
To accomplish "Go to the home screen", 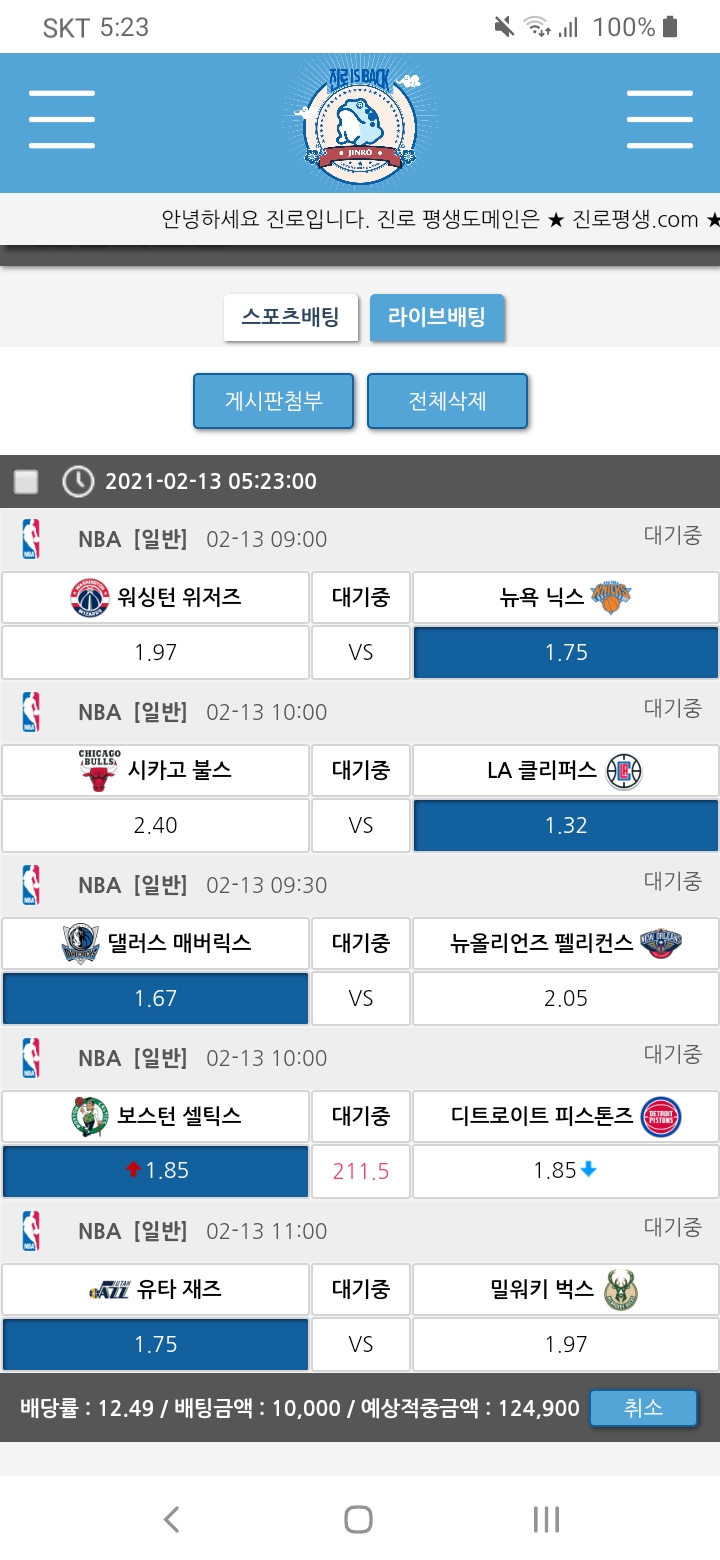I will [358, 1520].
